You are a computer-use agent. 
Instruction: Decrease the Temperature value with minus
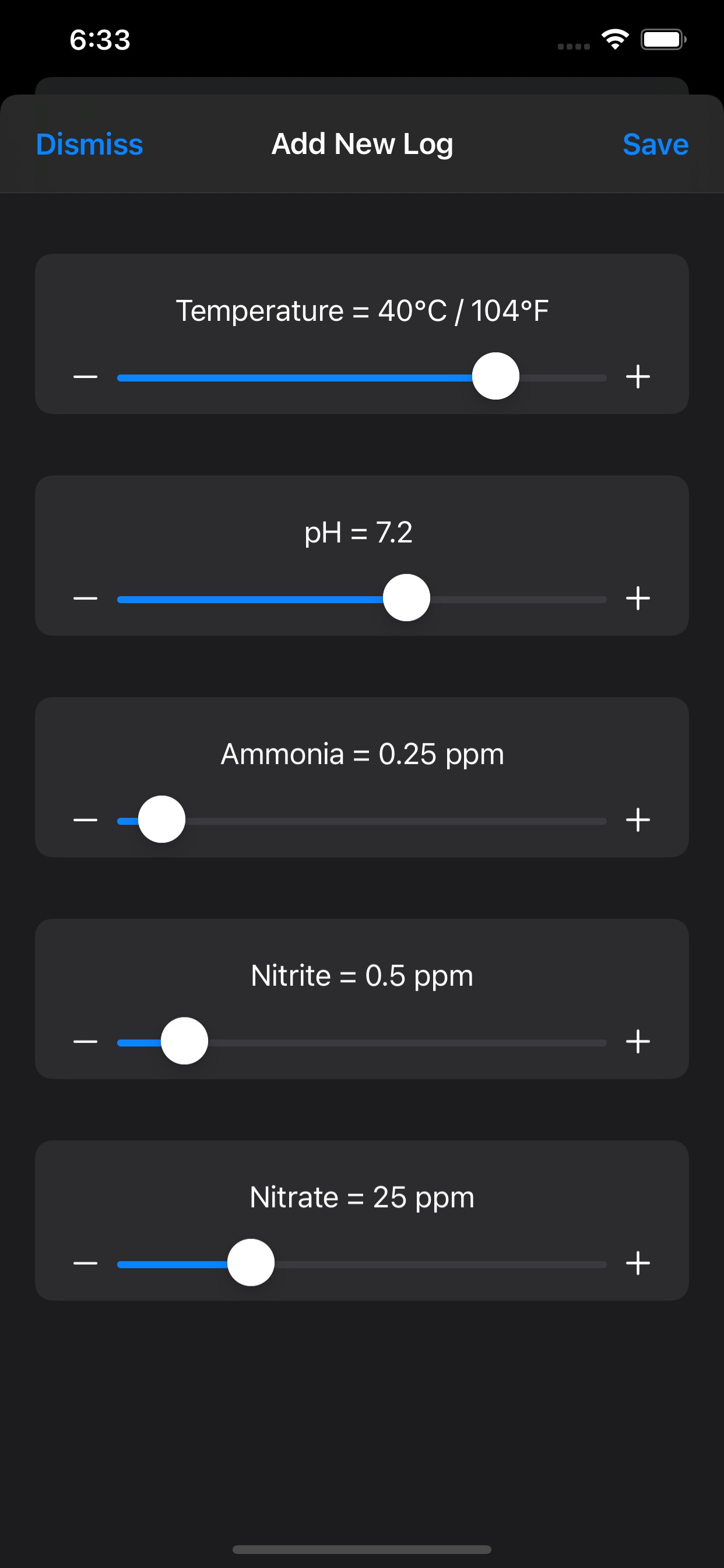pyautogui.click(x=85, y=377)
